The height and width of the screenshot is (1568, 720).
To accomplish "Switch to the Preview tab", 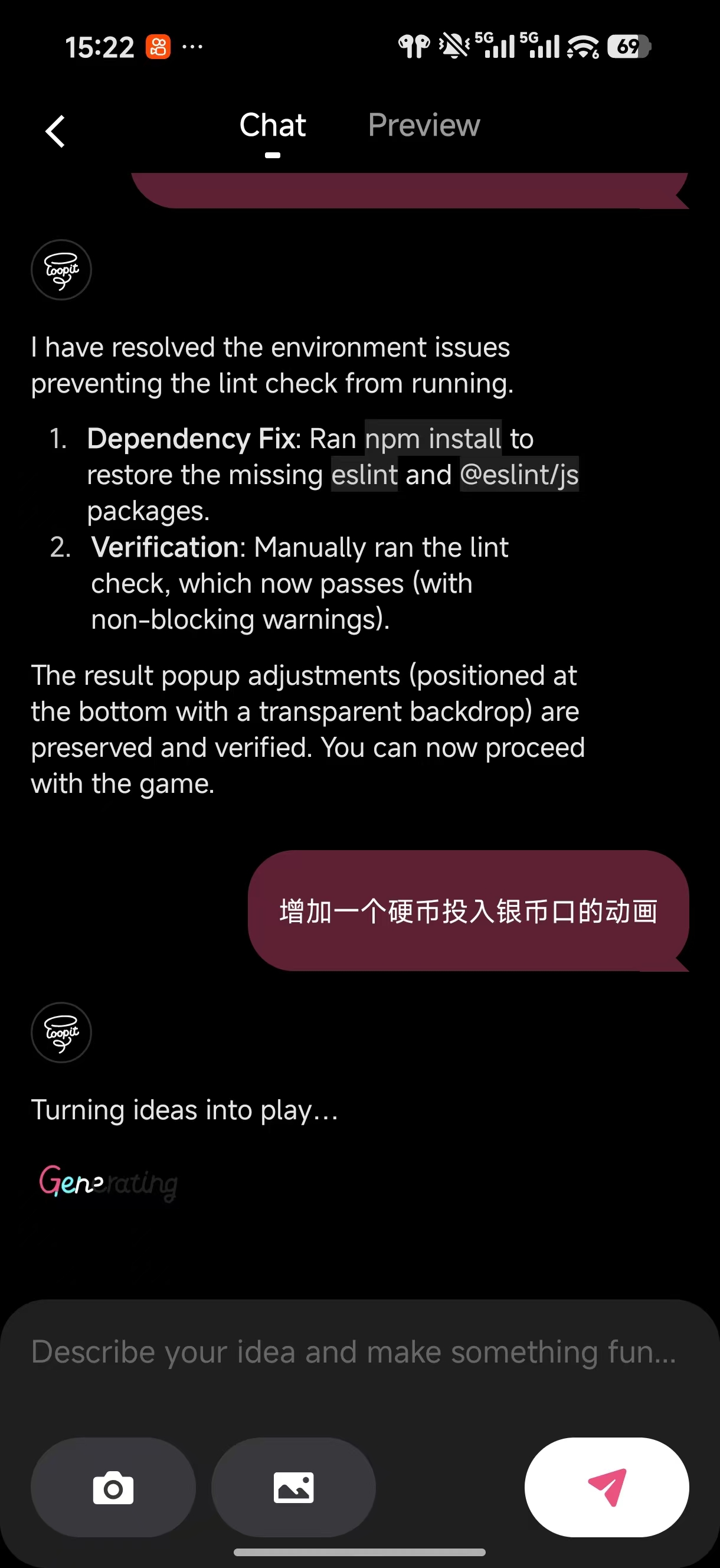I will [x=424, y=125].
